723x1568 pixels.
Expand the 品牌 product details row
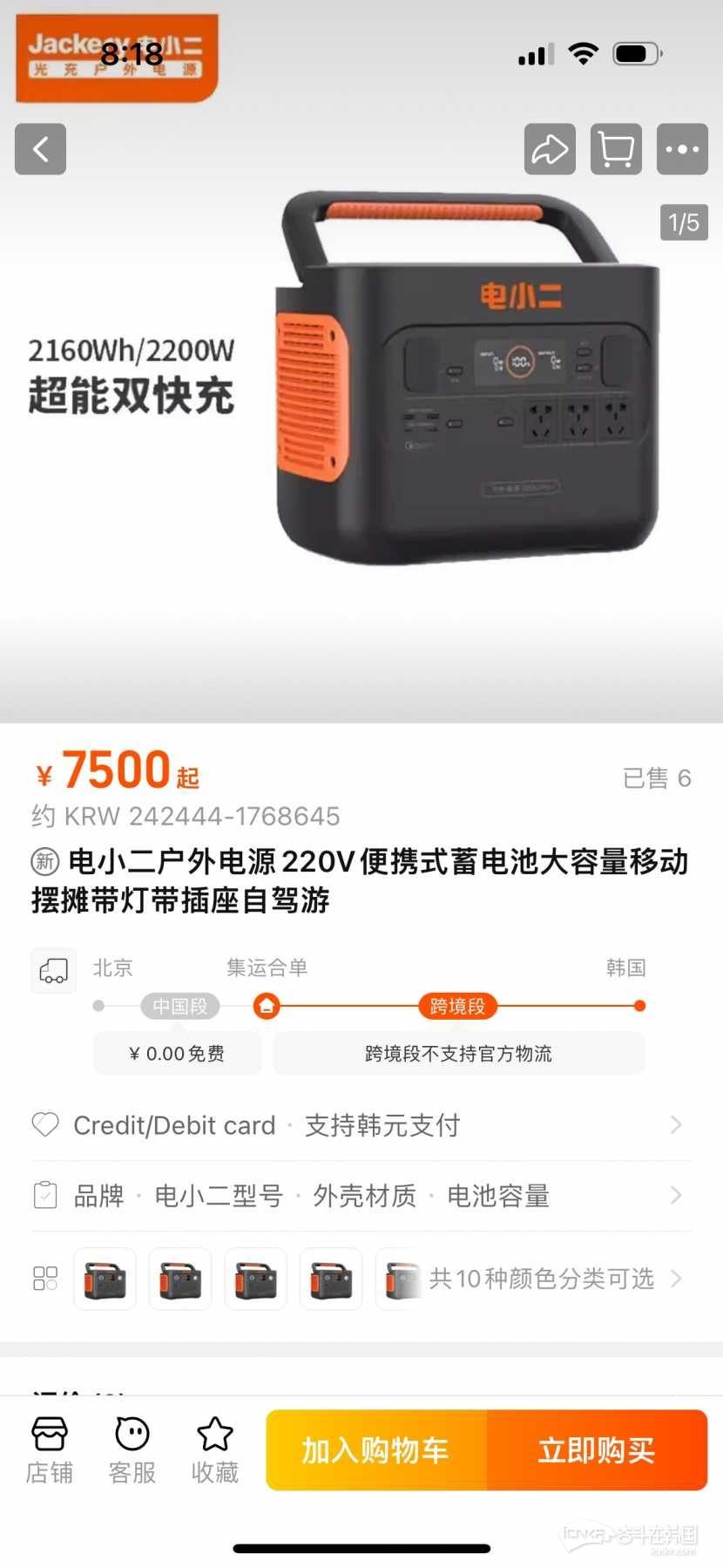coord(361,1195)
